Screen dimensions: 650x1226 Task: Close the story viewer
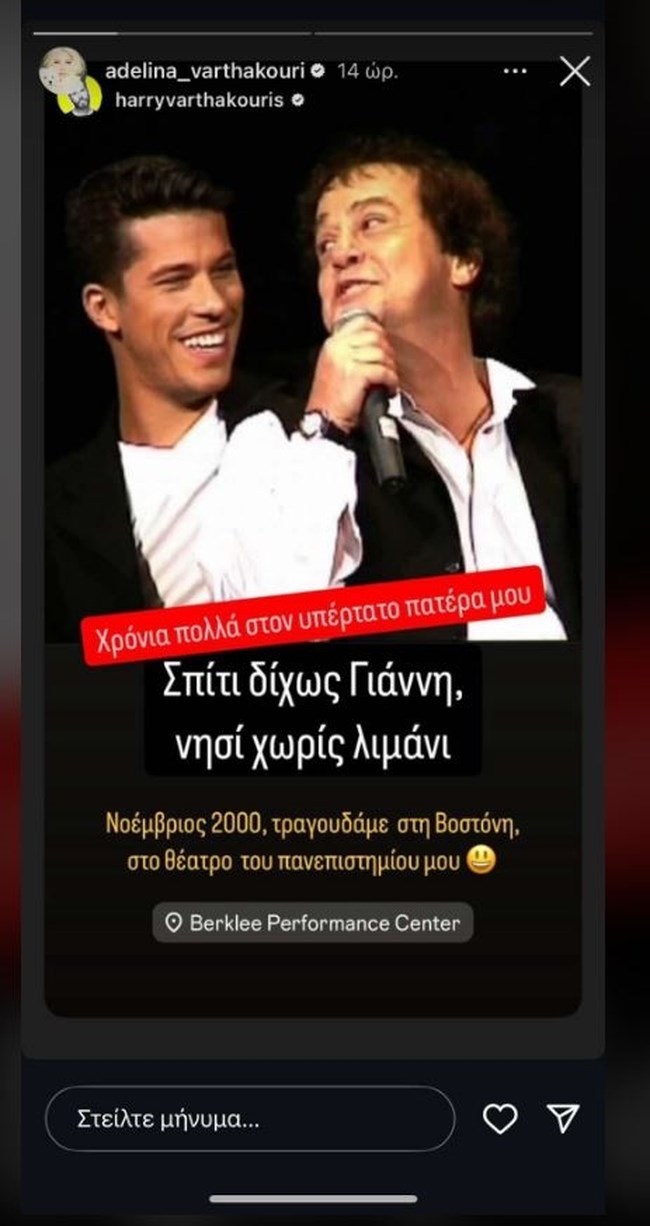point(575,72)
